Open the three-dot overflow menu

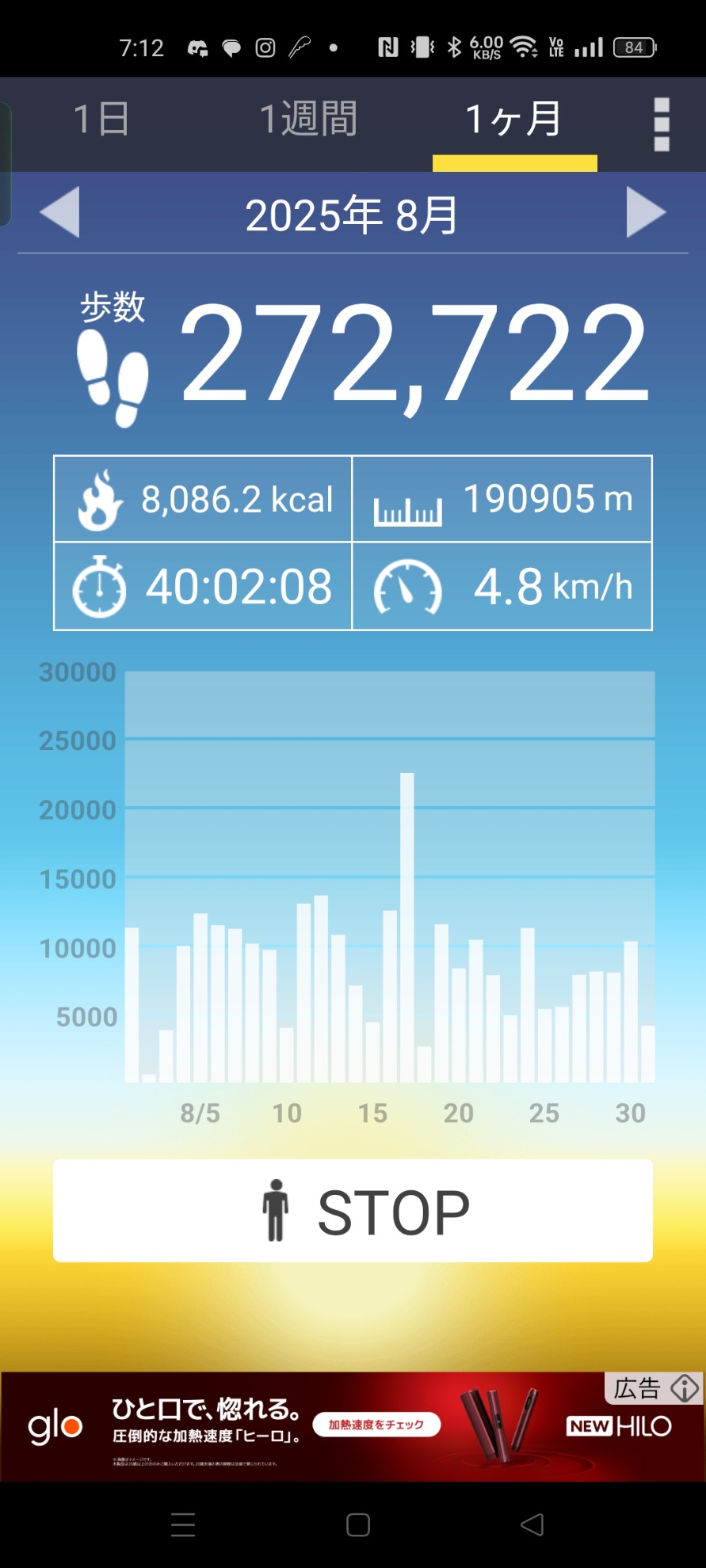click(662, 124)
